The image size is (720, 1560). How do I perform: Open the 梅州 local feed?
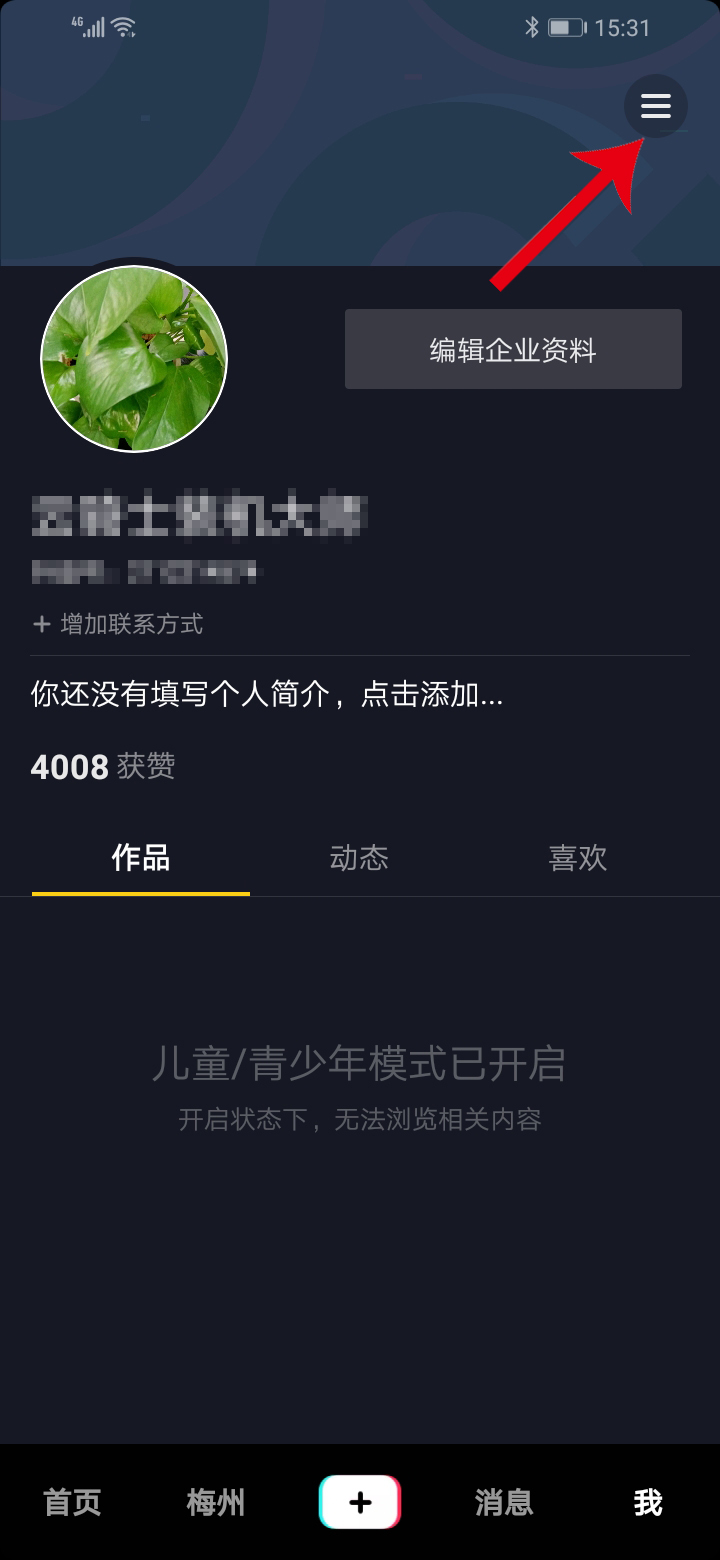(215, 1502)
